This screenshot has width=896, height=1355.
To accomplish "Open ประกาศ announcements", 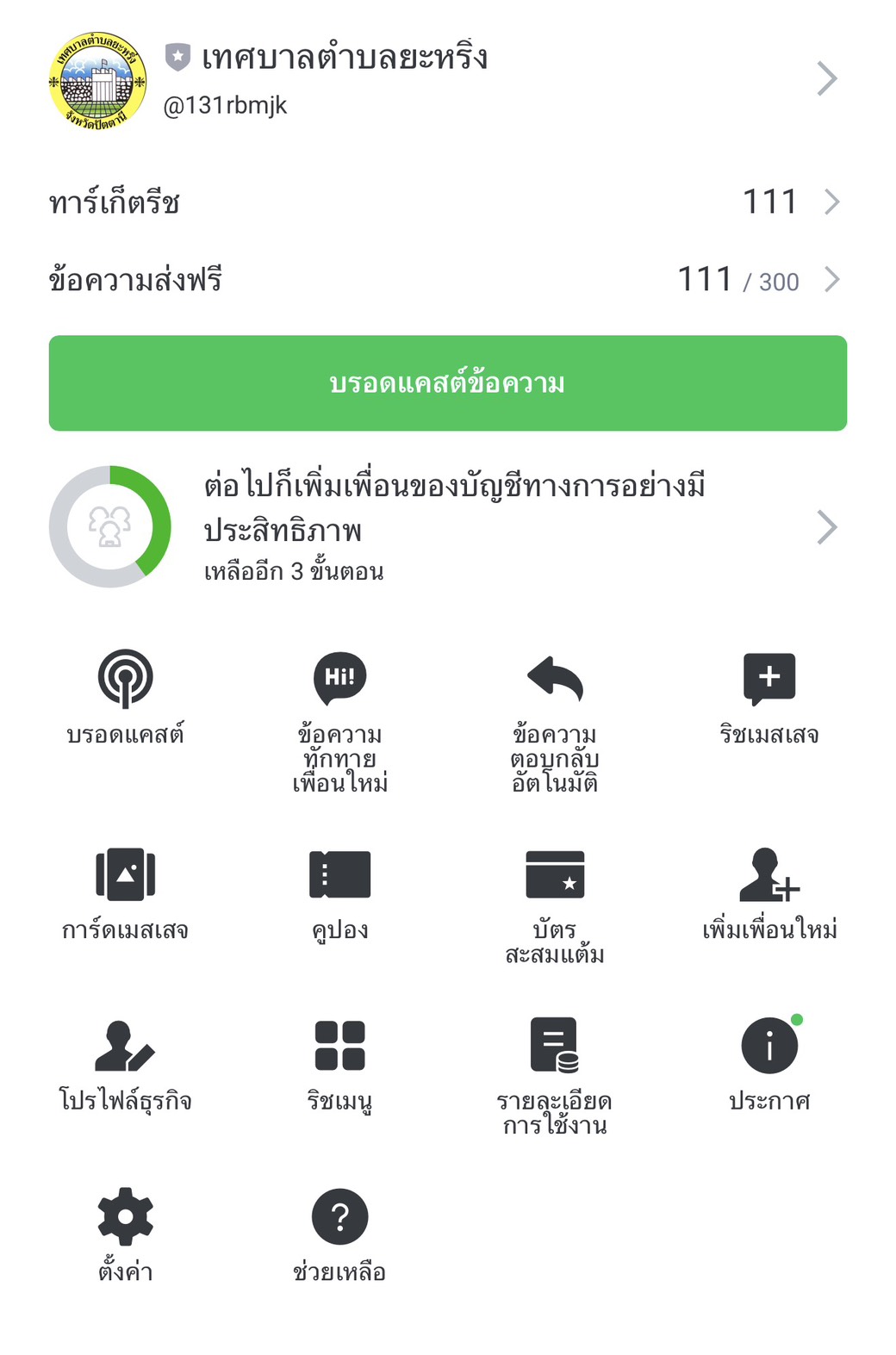I will tap(769, 1064).
